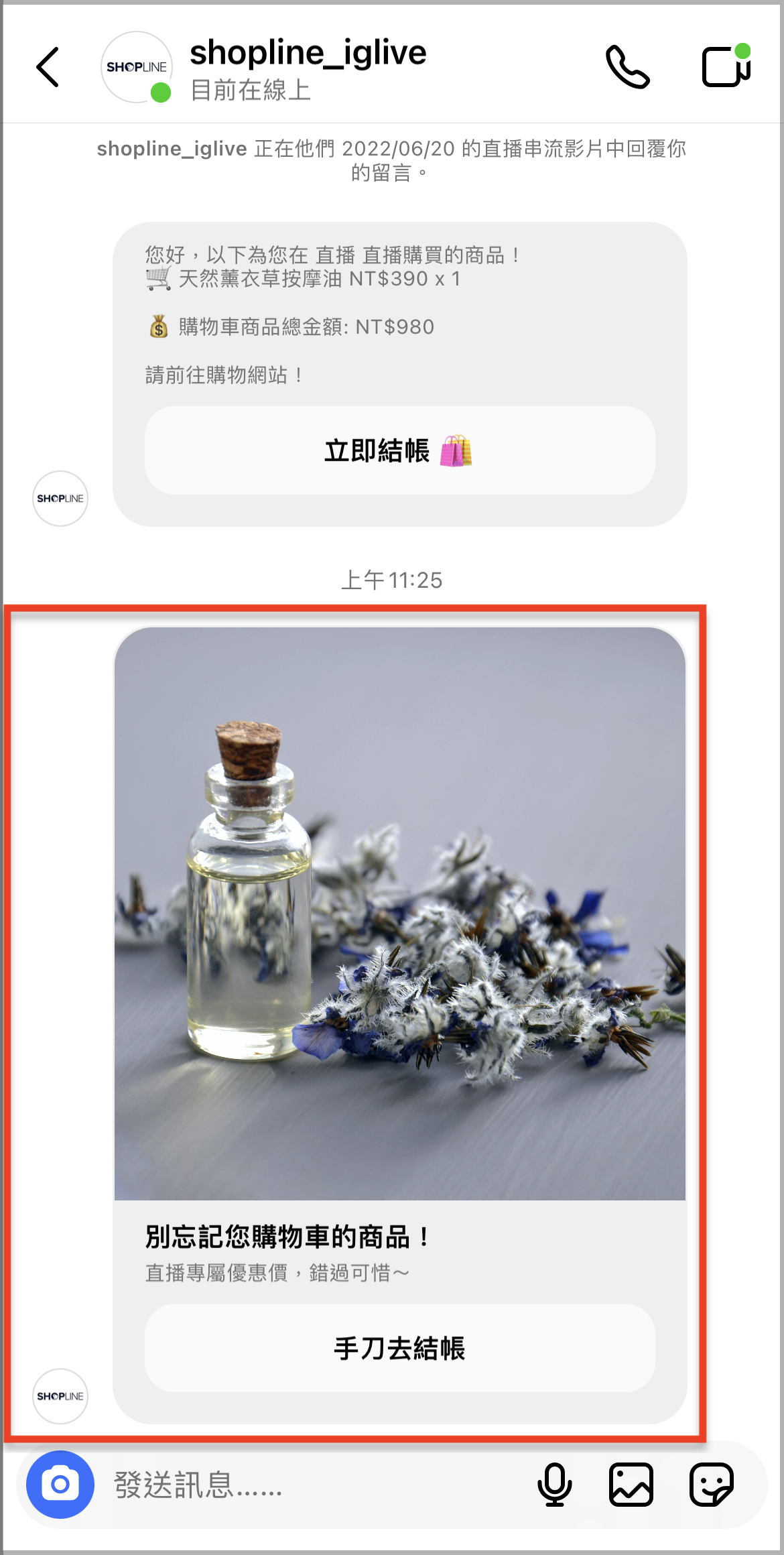Start a video call with shopline_iglive
The width and height of the screenshot is (784, 1555).
point(726,66)
